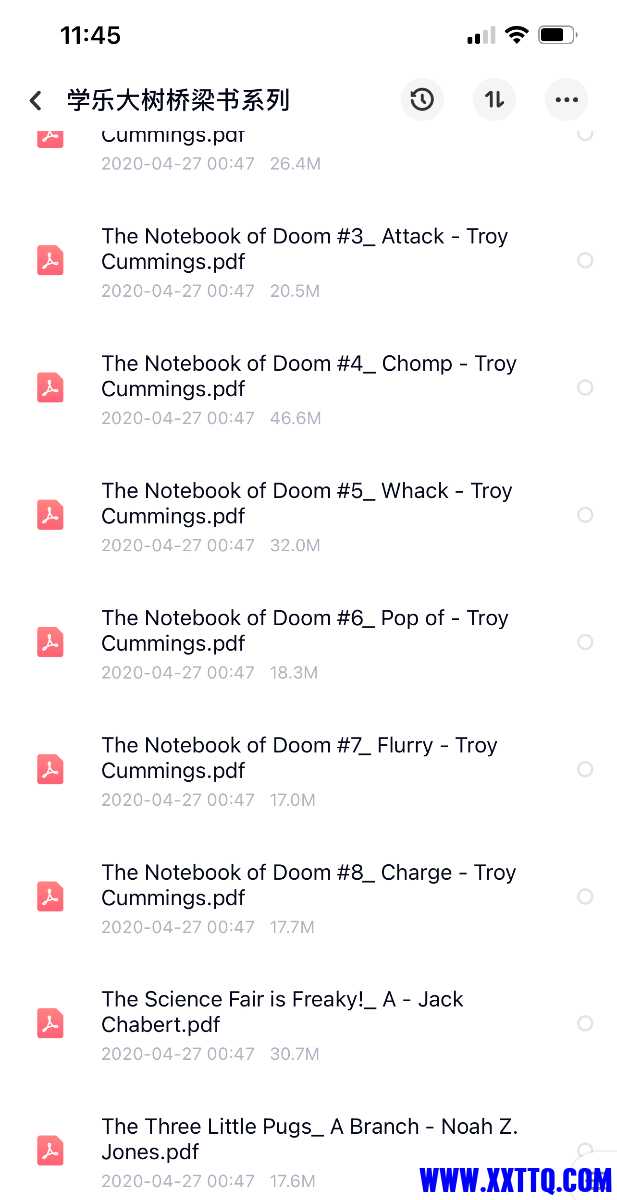Open The Science Fair is Freaky PDF

click(x=282, y=1011)
